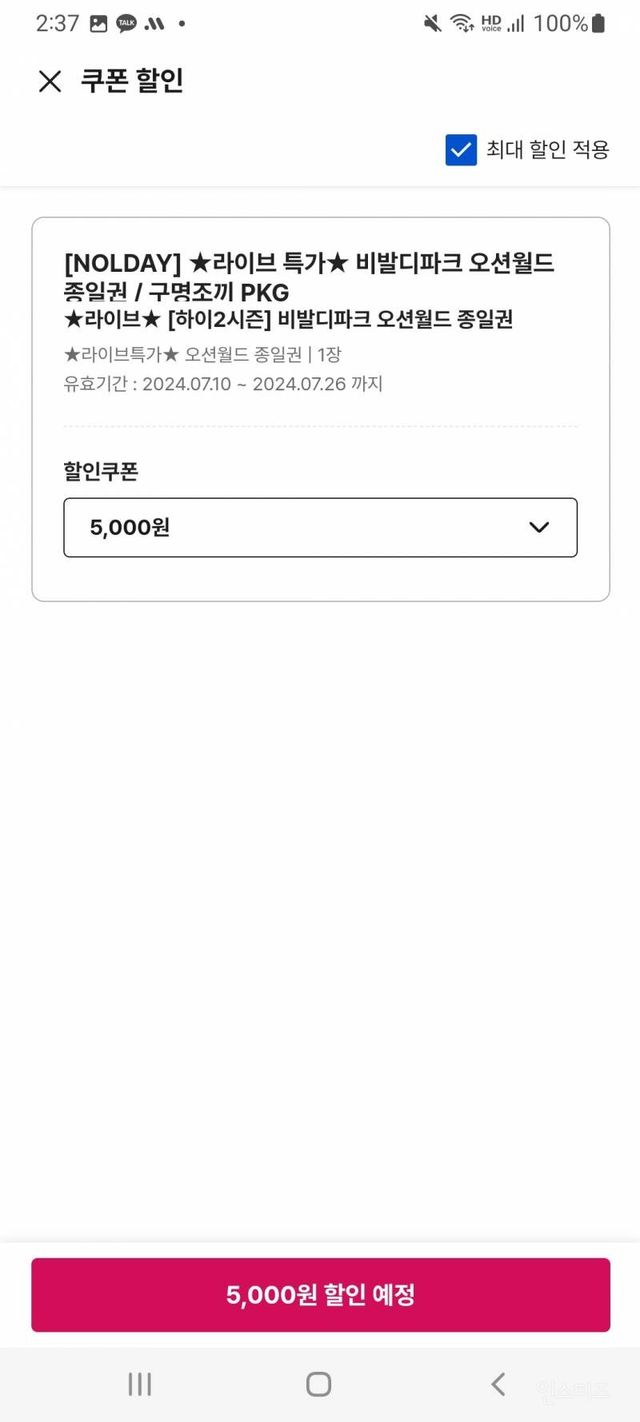This screenshot has height=1422, width=640.
Task: Close the 쿠폰 할인 screen
Action: pyautogui.click(x=50, y=82)
